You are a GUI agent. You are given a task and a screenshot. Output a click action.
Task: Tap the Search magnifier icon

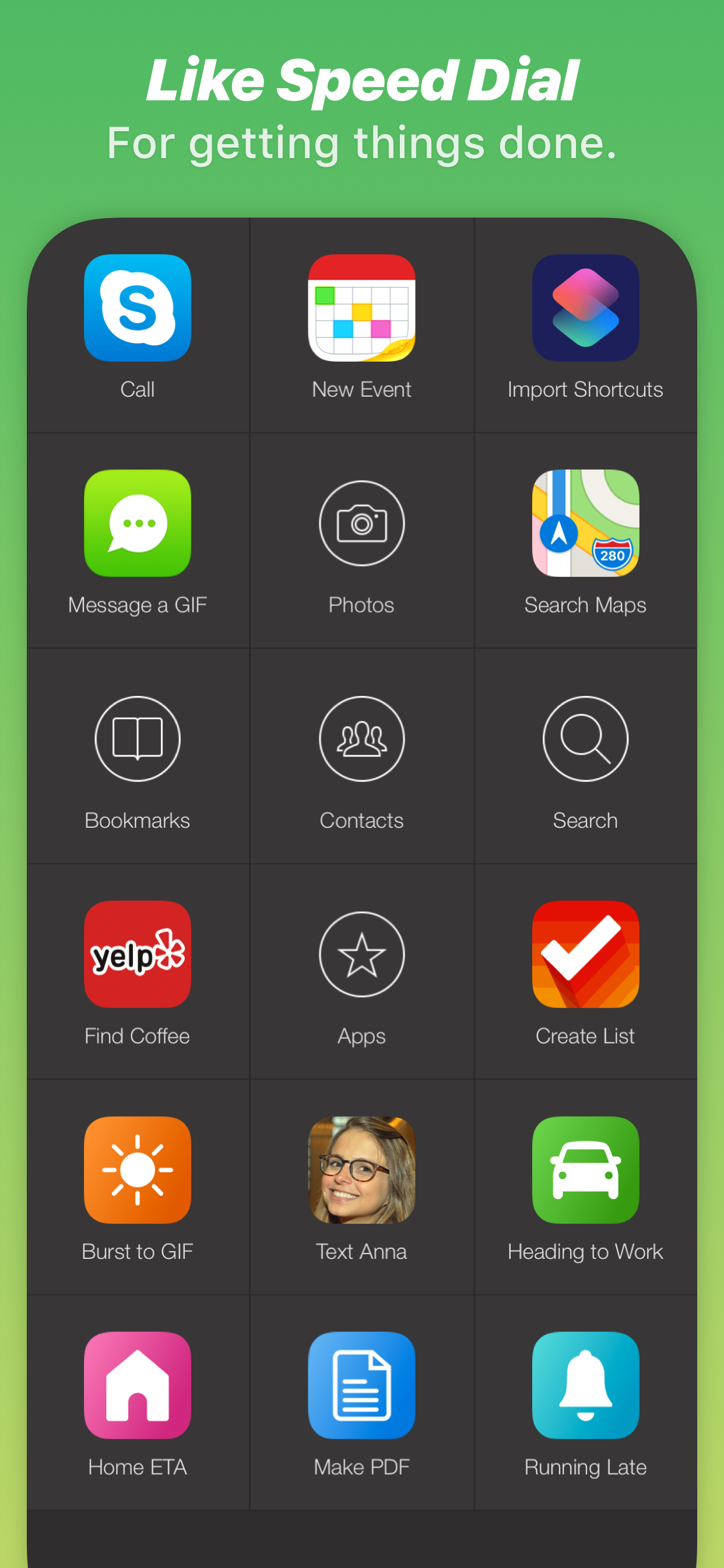(x=585, y=738)
